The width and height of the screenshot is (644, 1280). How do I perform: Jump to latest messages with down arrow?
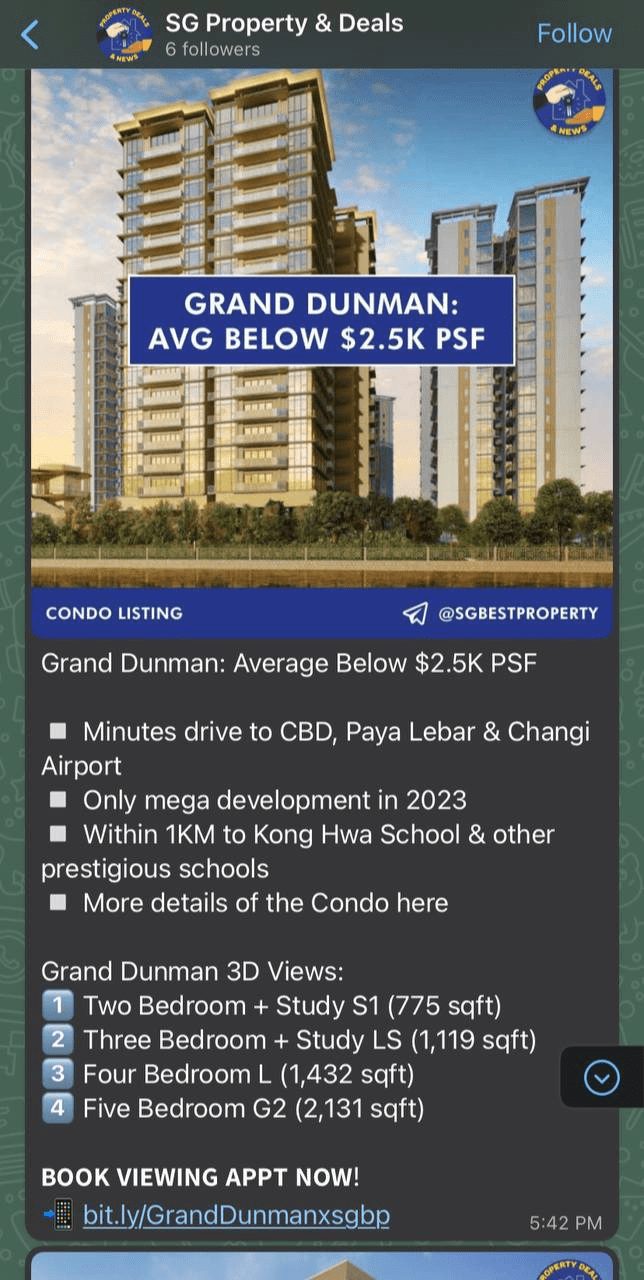pyautogui.click(x=601, y=1077)
